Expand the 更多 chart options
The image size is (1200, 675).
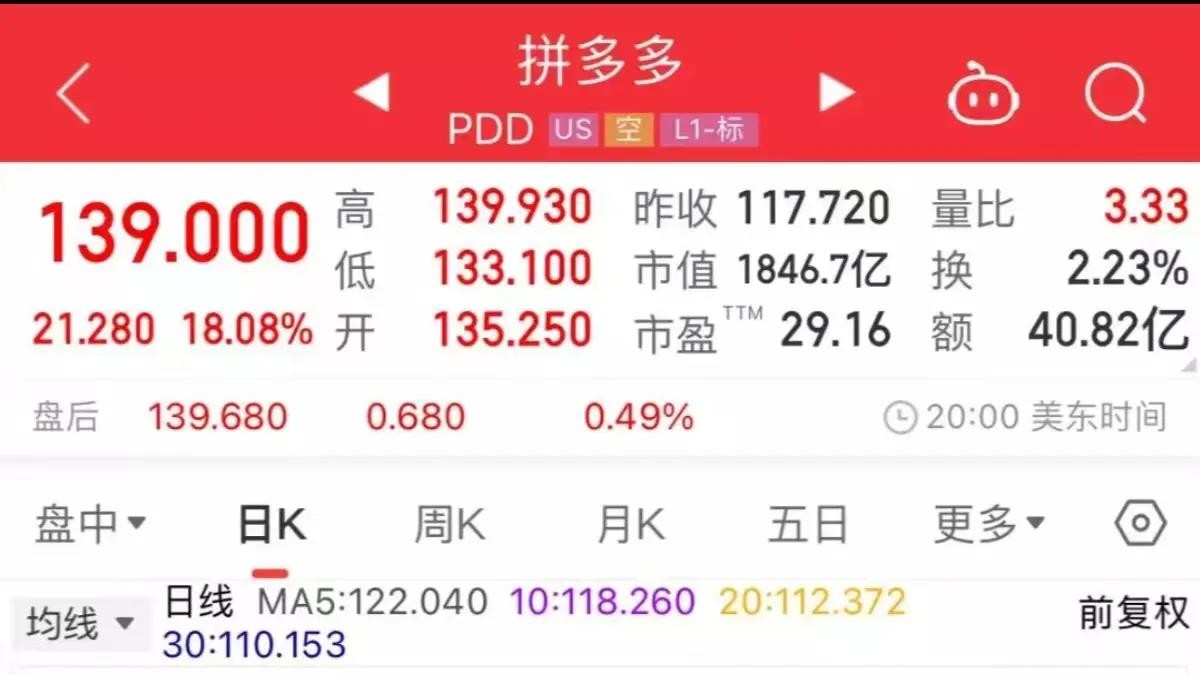[989, 524]
